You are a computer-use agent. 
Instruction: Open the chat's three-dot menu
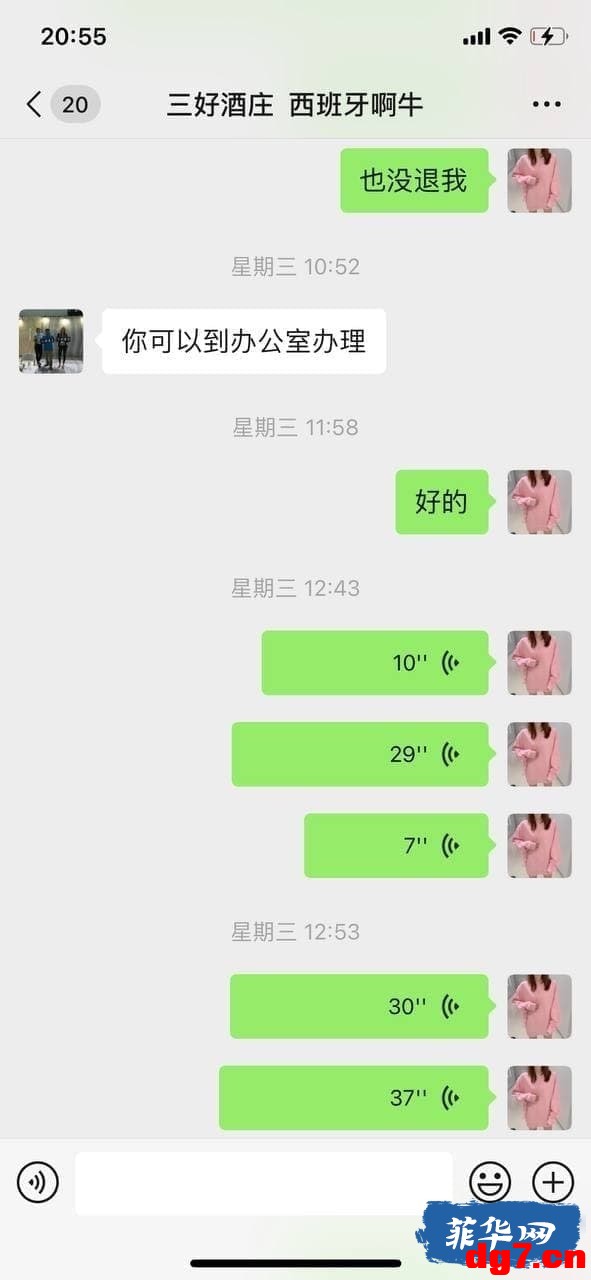pos(547,104)
